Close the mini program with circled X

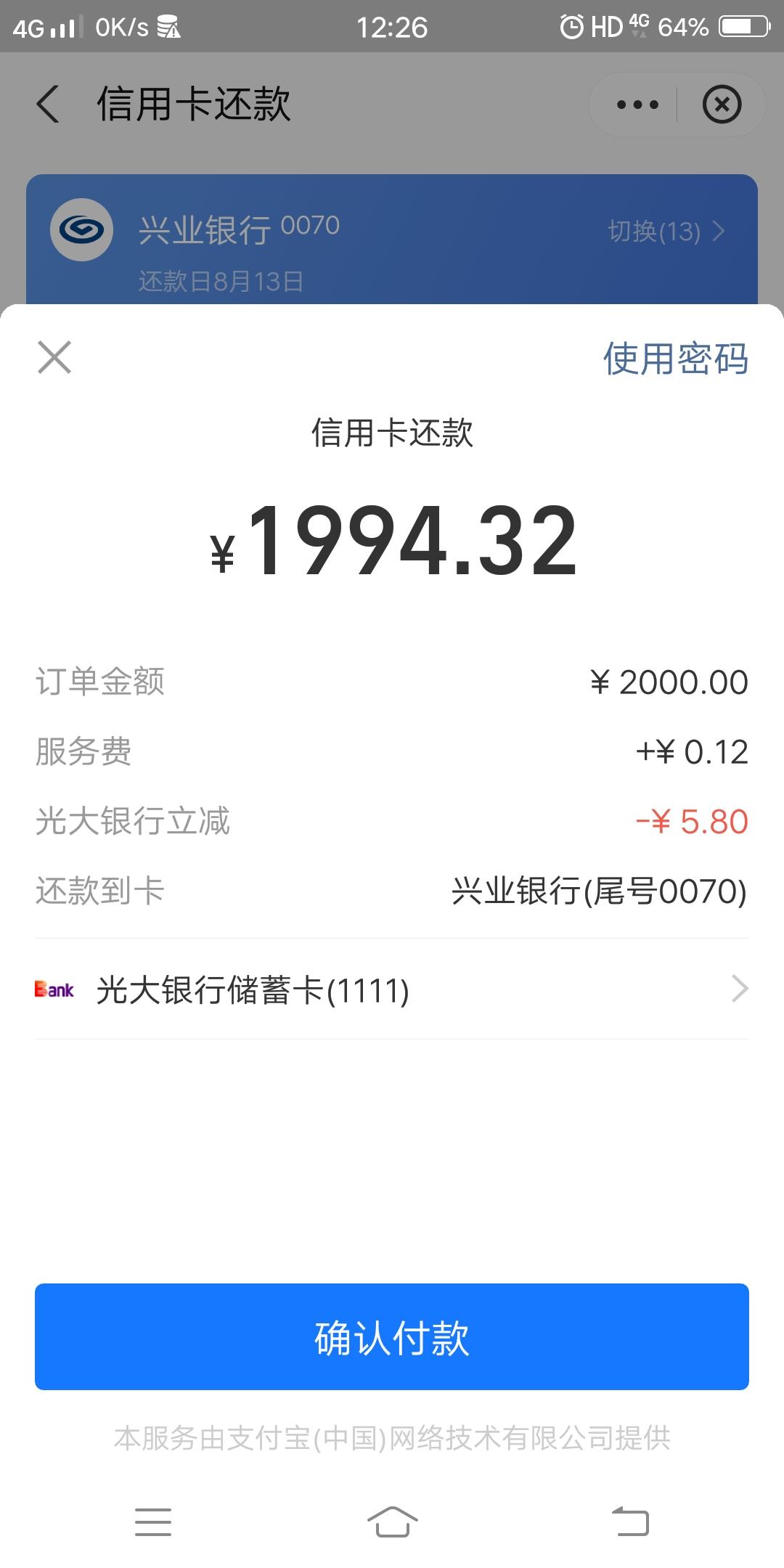722,105
